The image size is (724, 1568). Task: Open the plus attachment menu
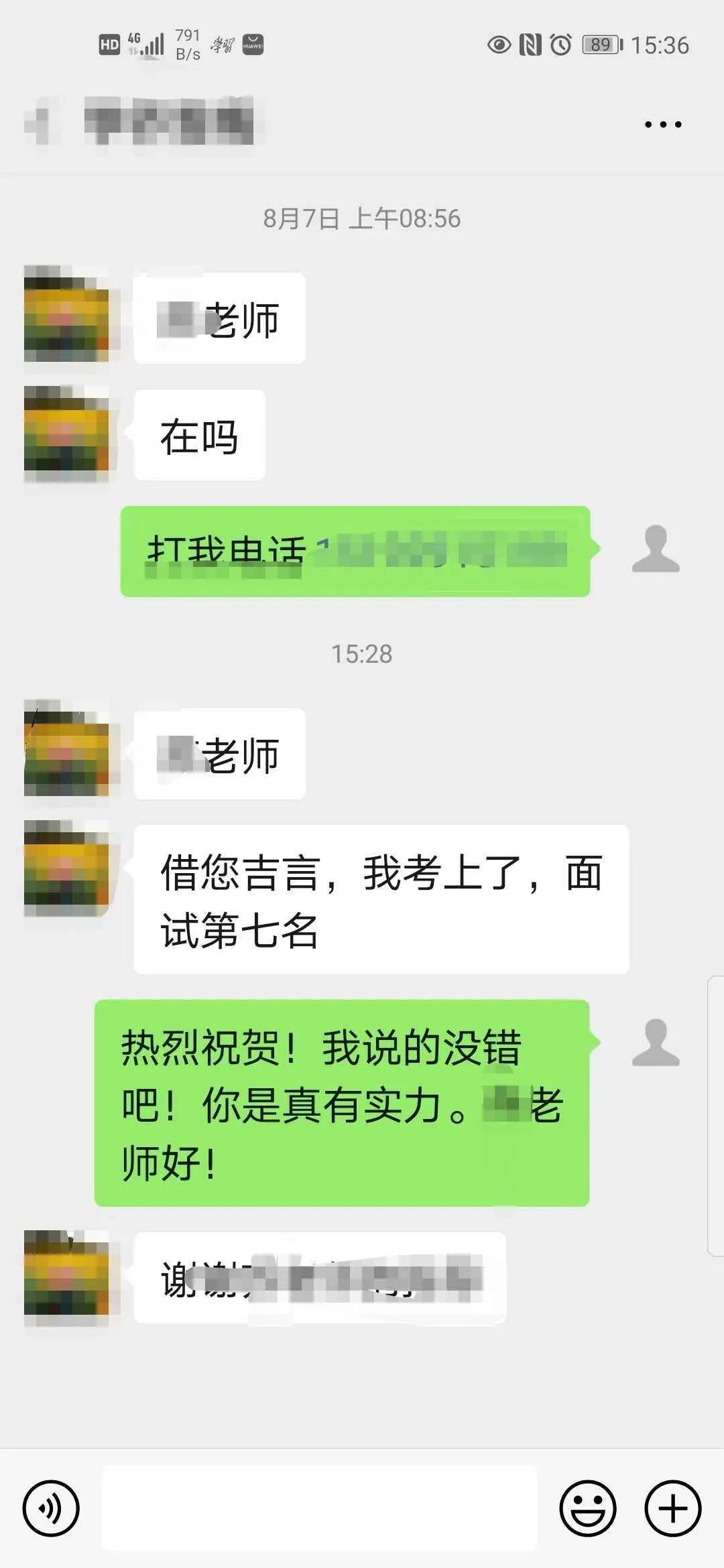pyautogui.click(x=672, y=1508)
